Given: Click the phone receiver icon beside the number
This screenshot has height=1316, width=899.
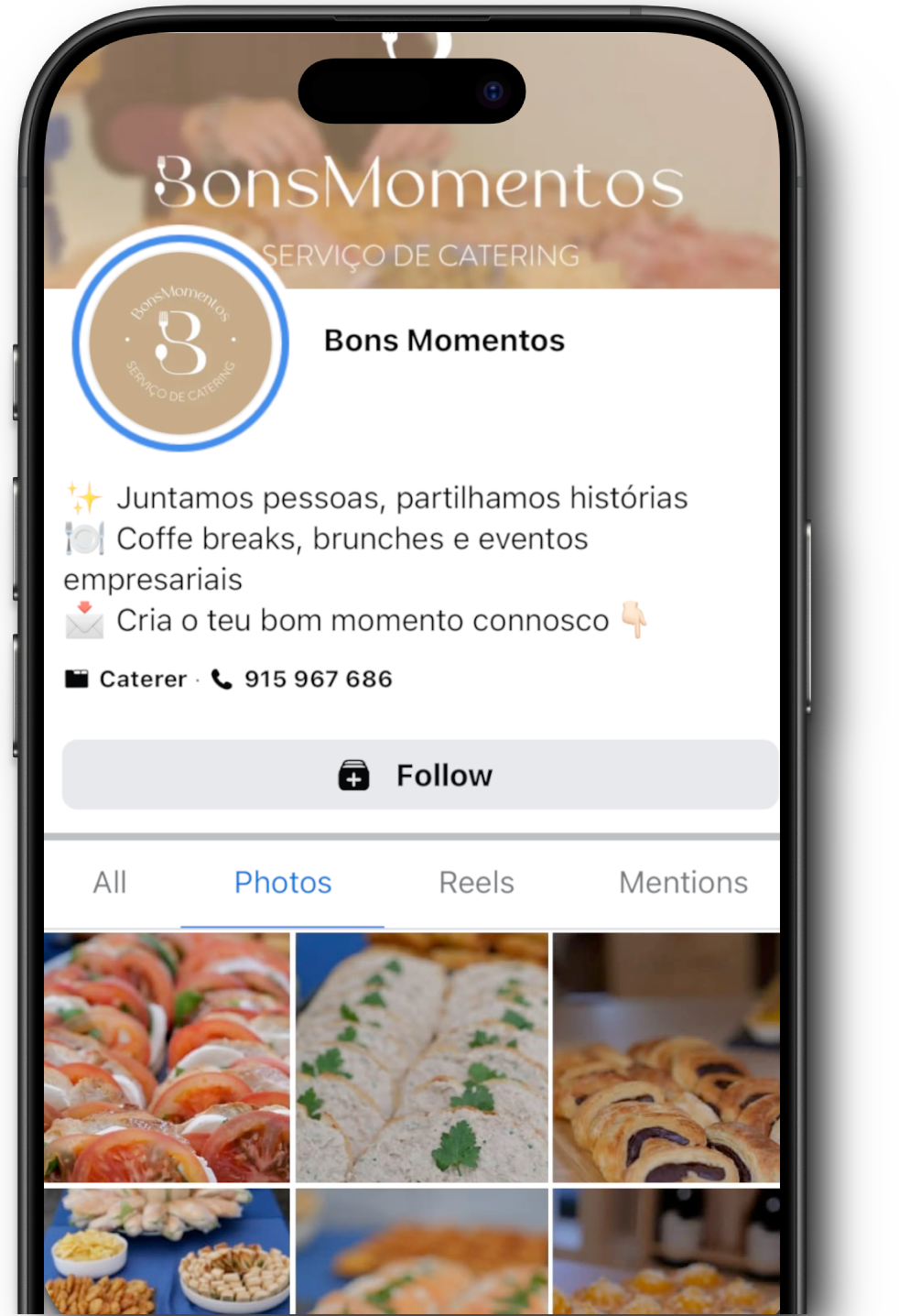Looking at the screenshot, I should [x=220, y=679].
